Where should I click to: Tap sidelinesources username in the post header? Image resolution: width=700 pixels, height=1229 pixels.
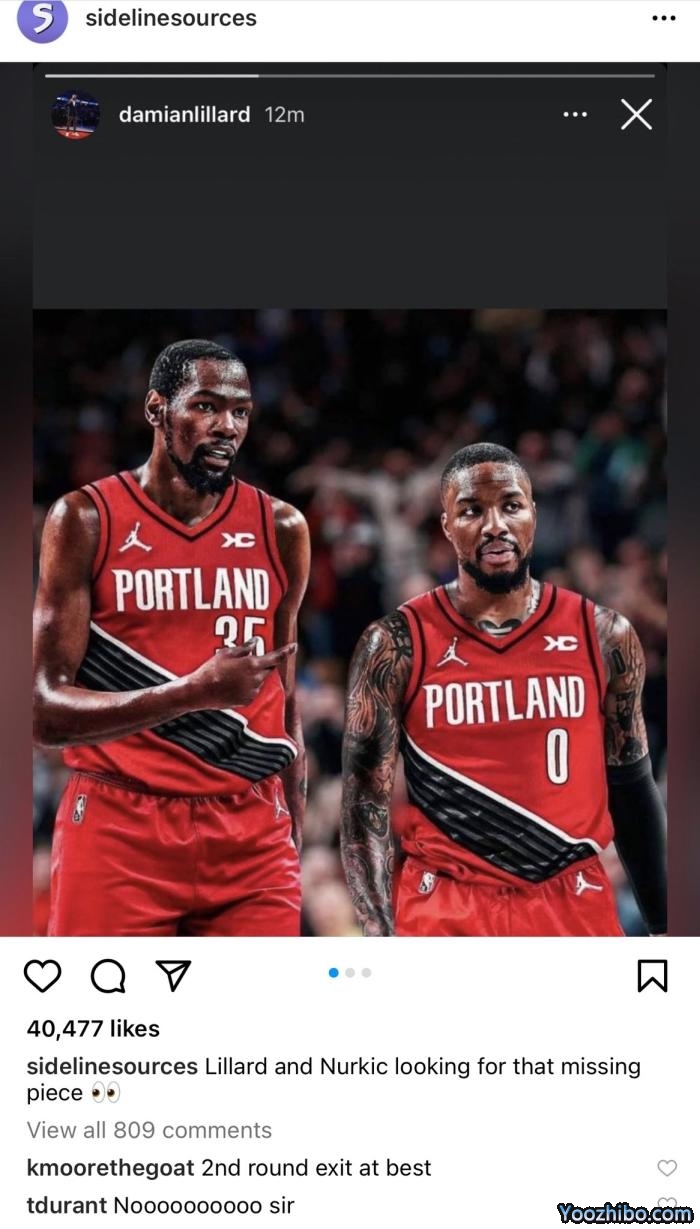click(x=171, y=18)
